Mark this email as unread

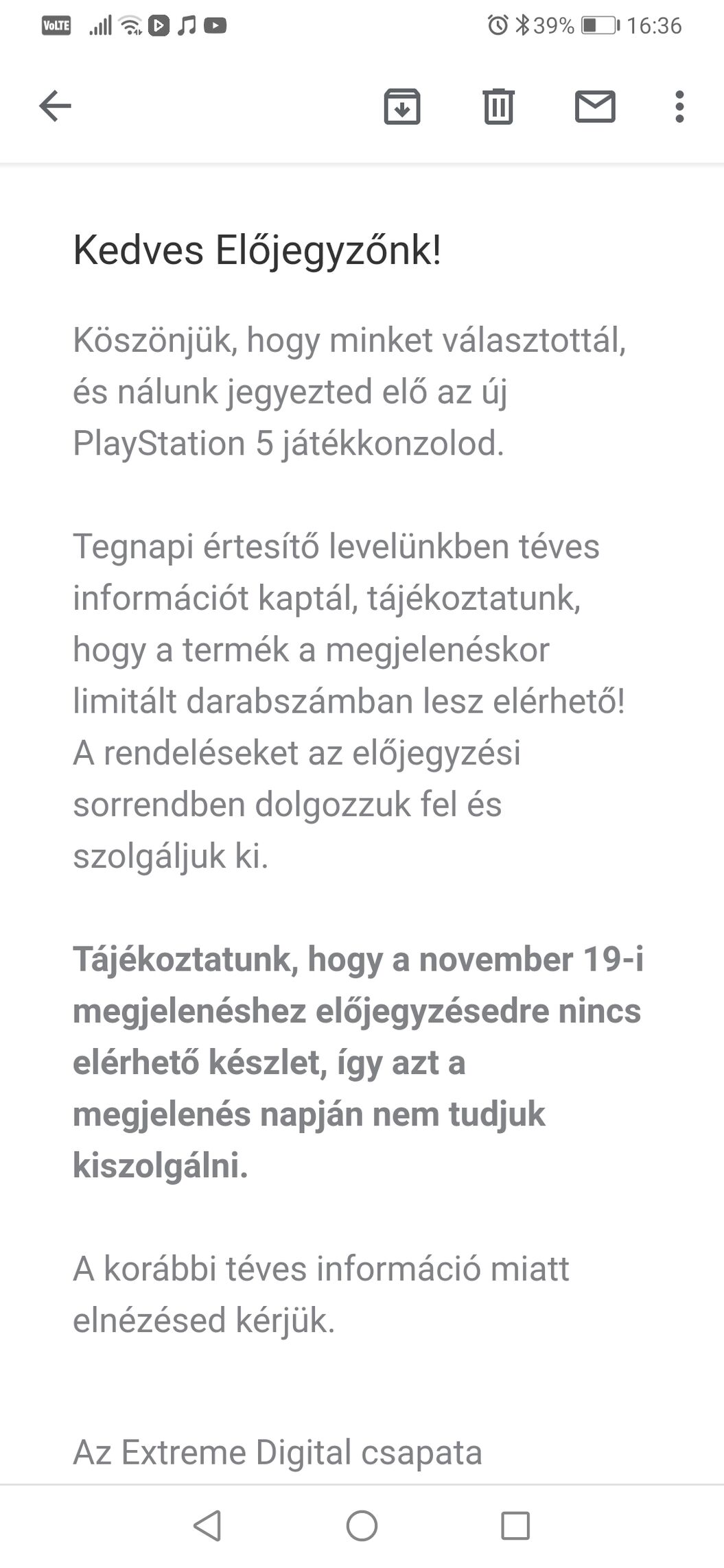click(x=594, y=106)
